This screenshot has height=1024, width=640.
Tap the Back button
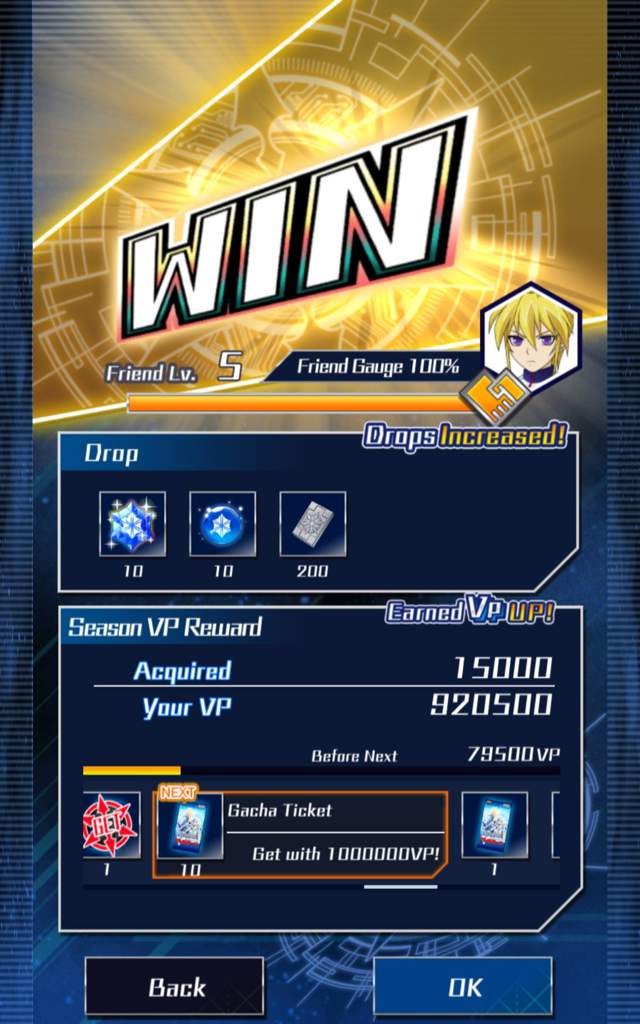[175, 986]
